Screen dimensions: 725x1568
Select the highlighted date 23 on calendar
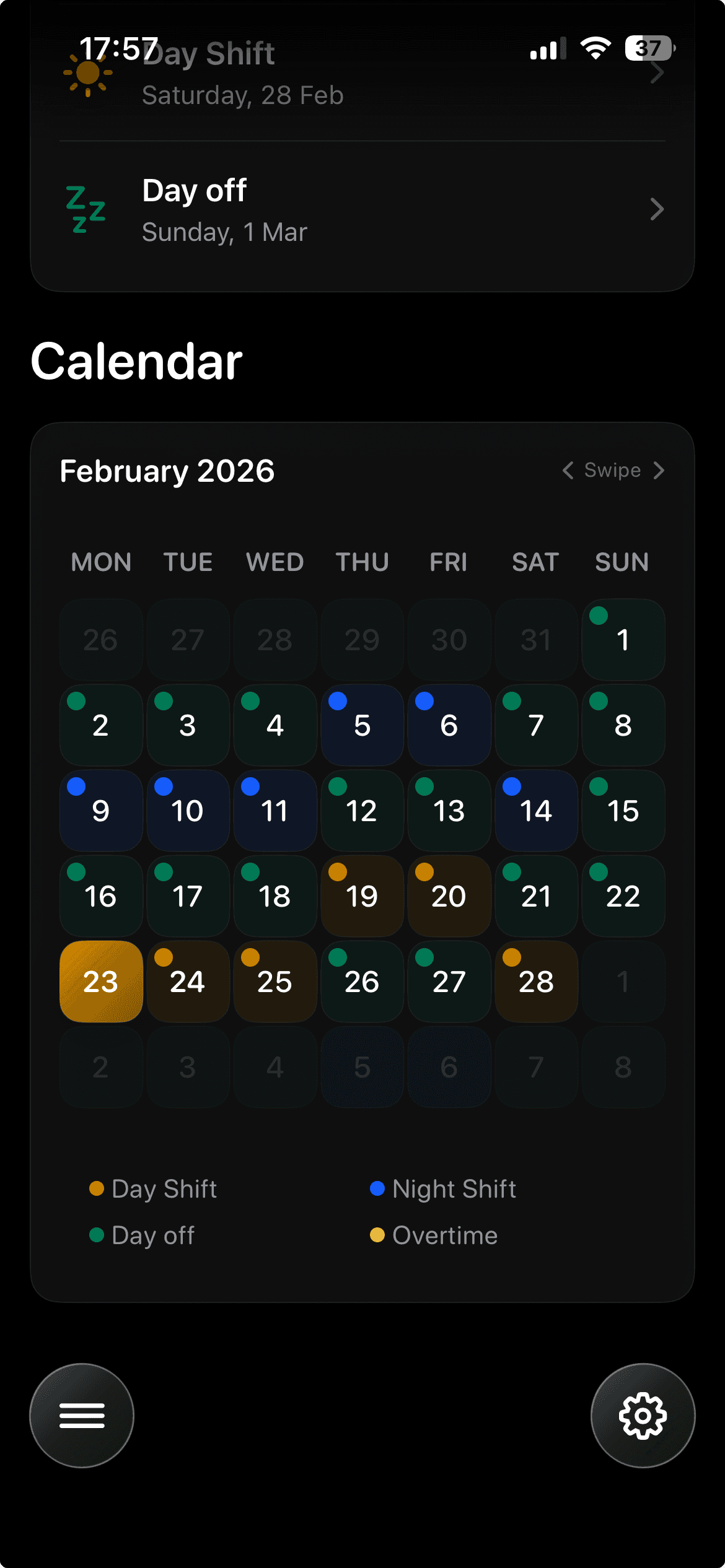coord(101,982)
